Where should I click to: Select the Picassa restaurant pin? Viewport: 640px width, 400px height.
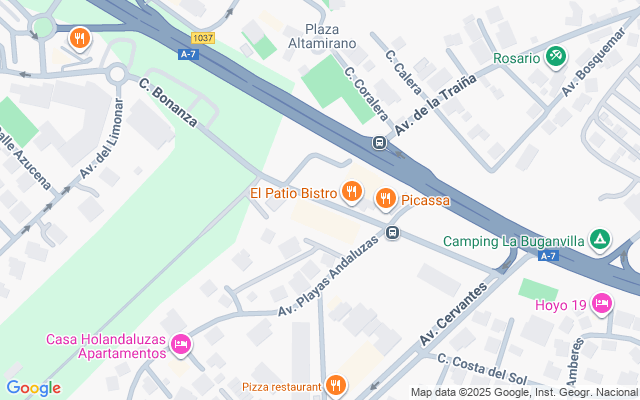coord(385,200)
